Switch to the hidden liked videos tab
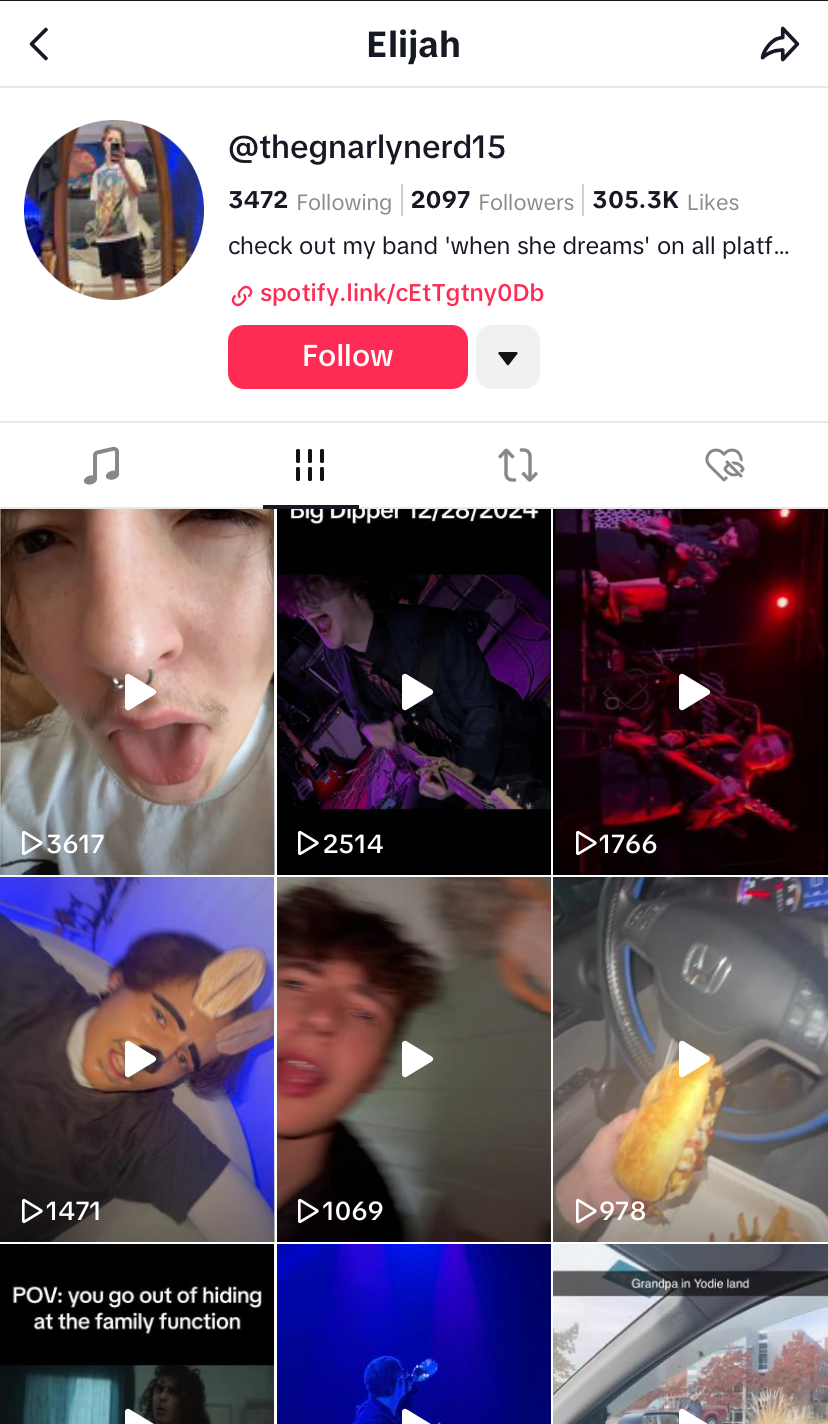Image resolution: width=828 pixels, height=1424 pixels. coord(725,465)
